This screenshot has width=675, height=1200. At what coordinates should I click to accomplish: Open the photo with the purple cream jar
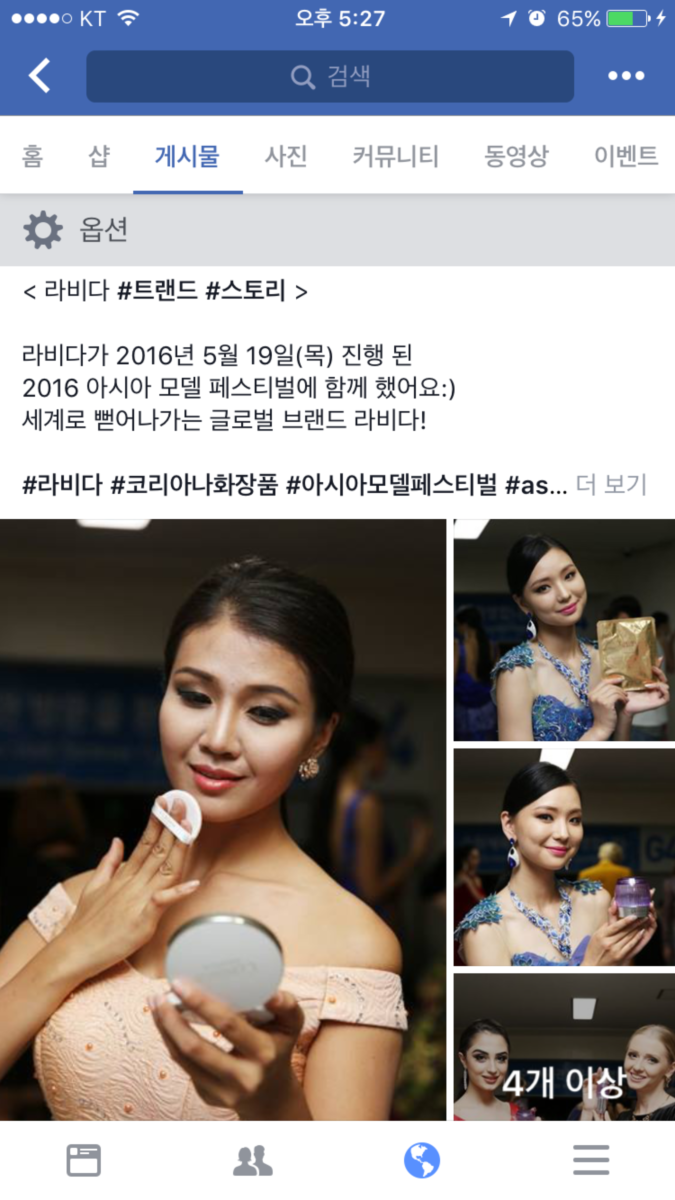564,857
